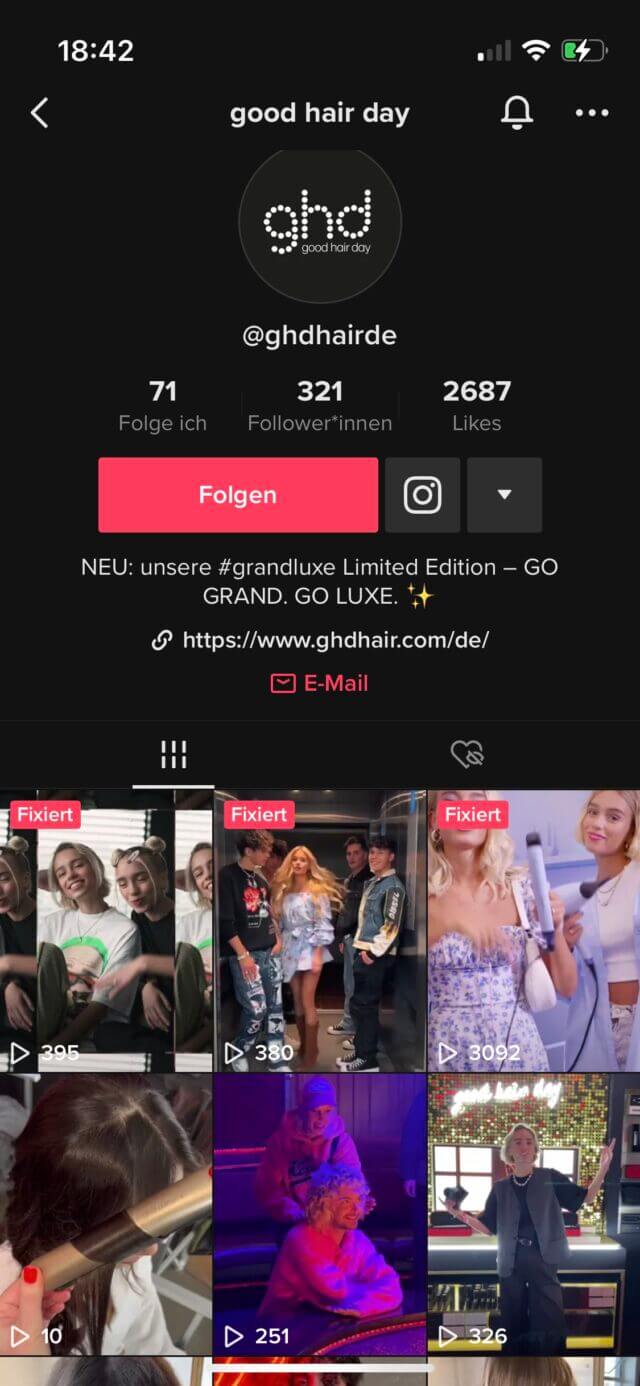Play the pinned video with 3092 views

click(534, 930)
